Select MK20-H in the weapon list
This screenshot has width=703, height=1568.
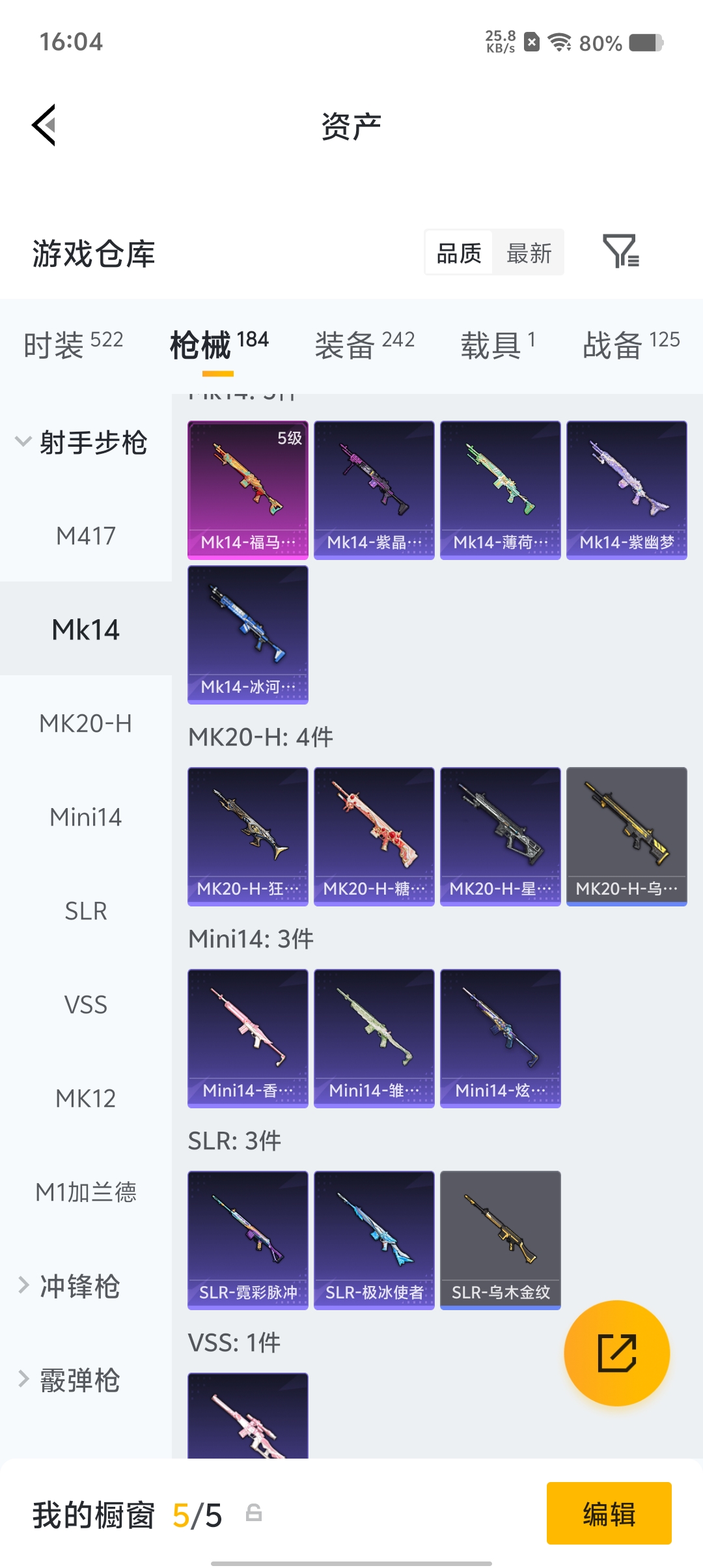pyautogui.click(x=85, y=723)
